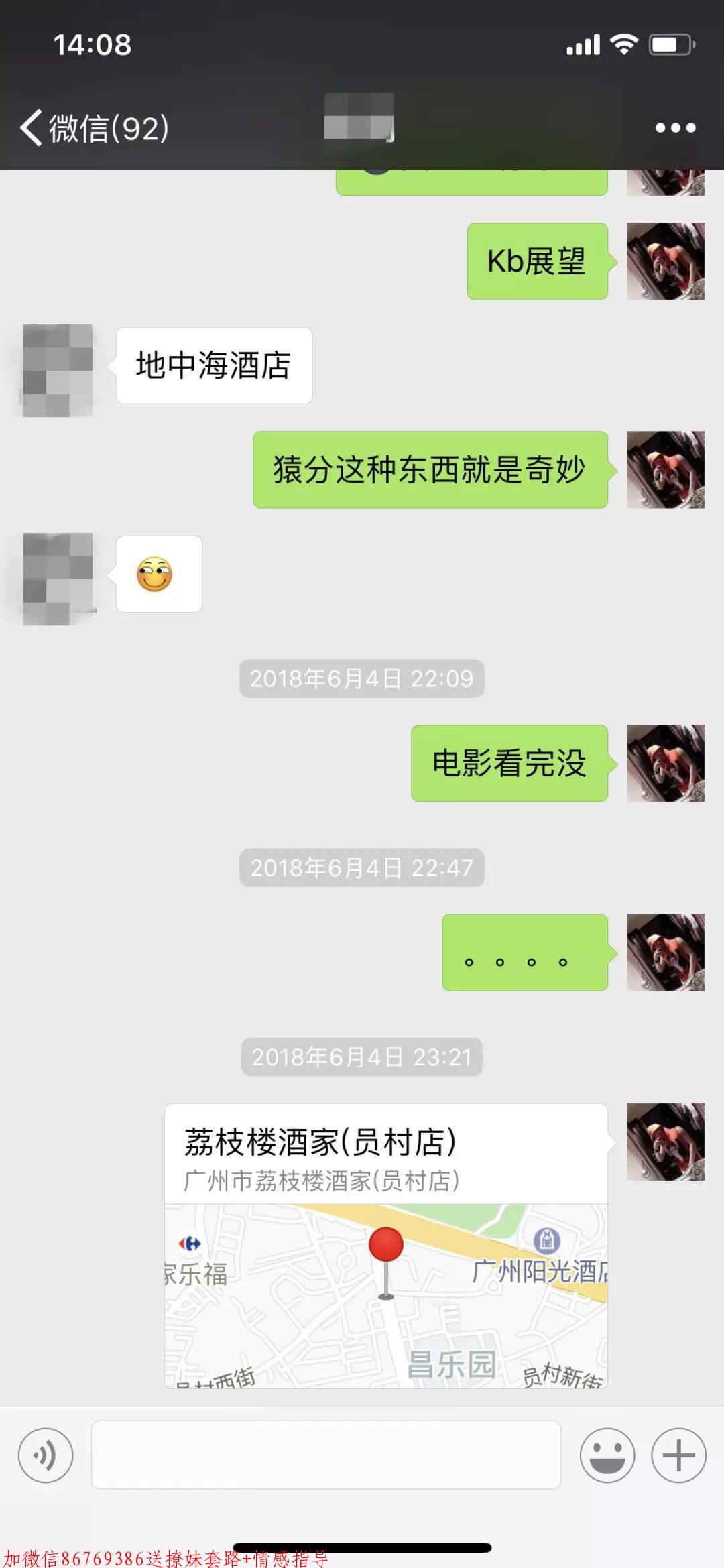
Task: Tap the 电影看完没 message bubble
Action: pos(508,764)
